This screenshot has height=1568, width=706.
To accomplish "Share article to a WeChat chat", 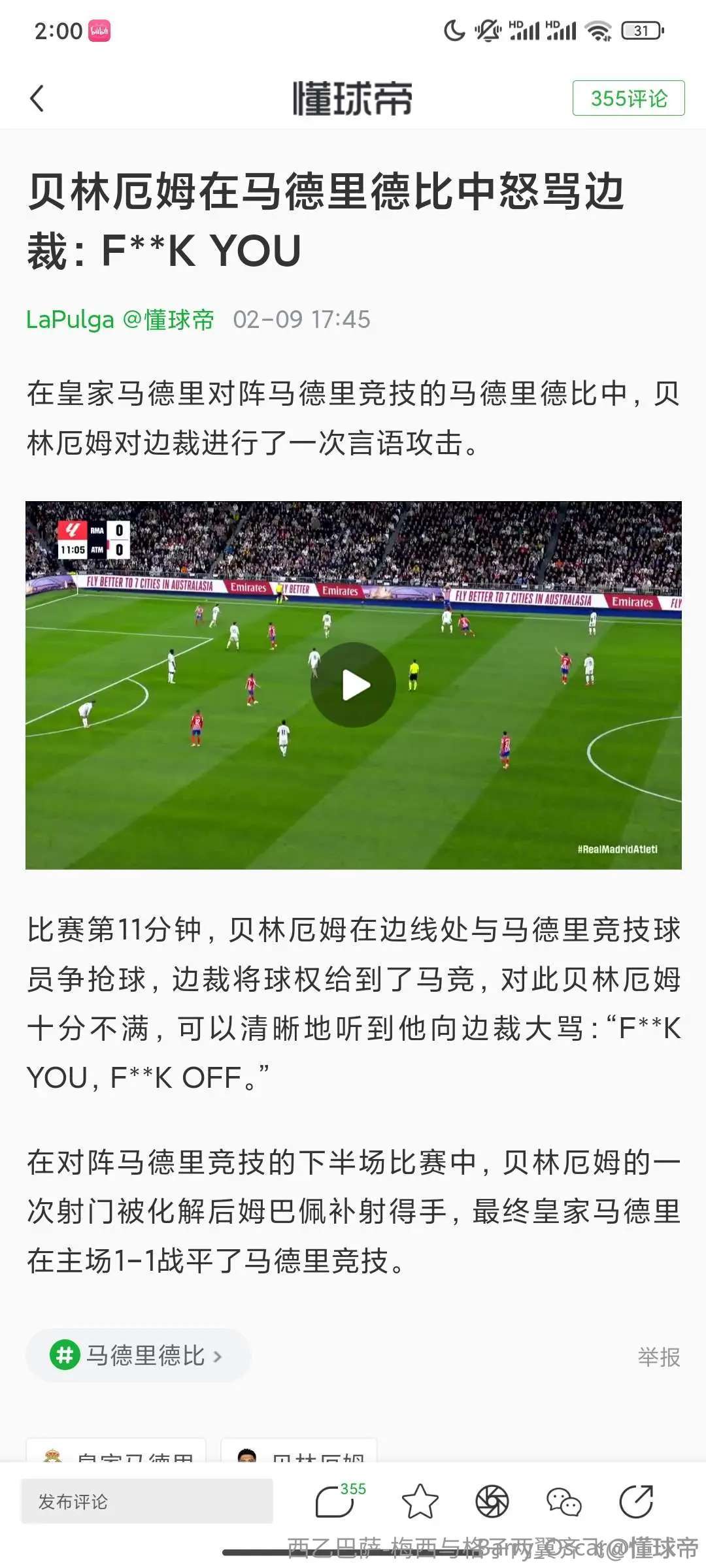I will tap(563, 1501).
